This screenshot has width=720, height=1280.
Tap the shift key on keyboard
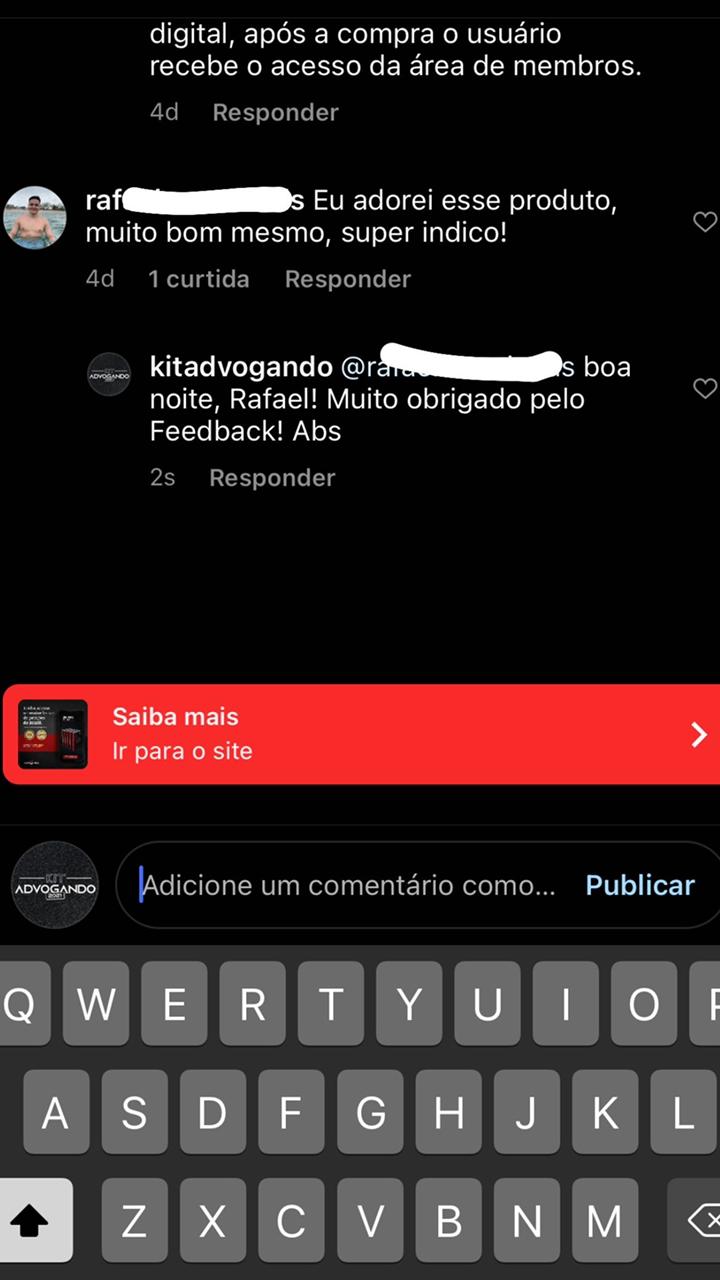click(36, 1220)
